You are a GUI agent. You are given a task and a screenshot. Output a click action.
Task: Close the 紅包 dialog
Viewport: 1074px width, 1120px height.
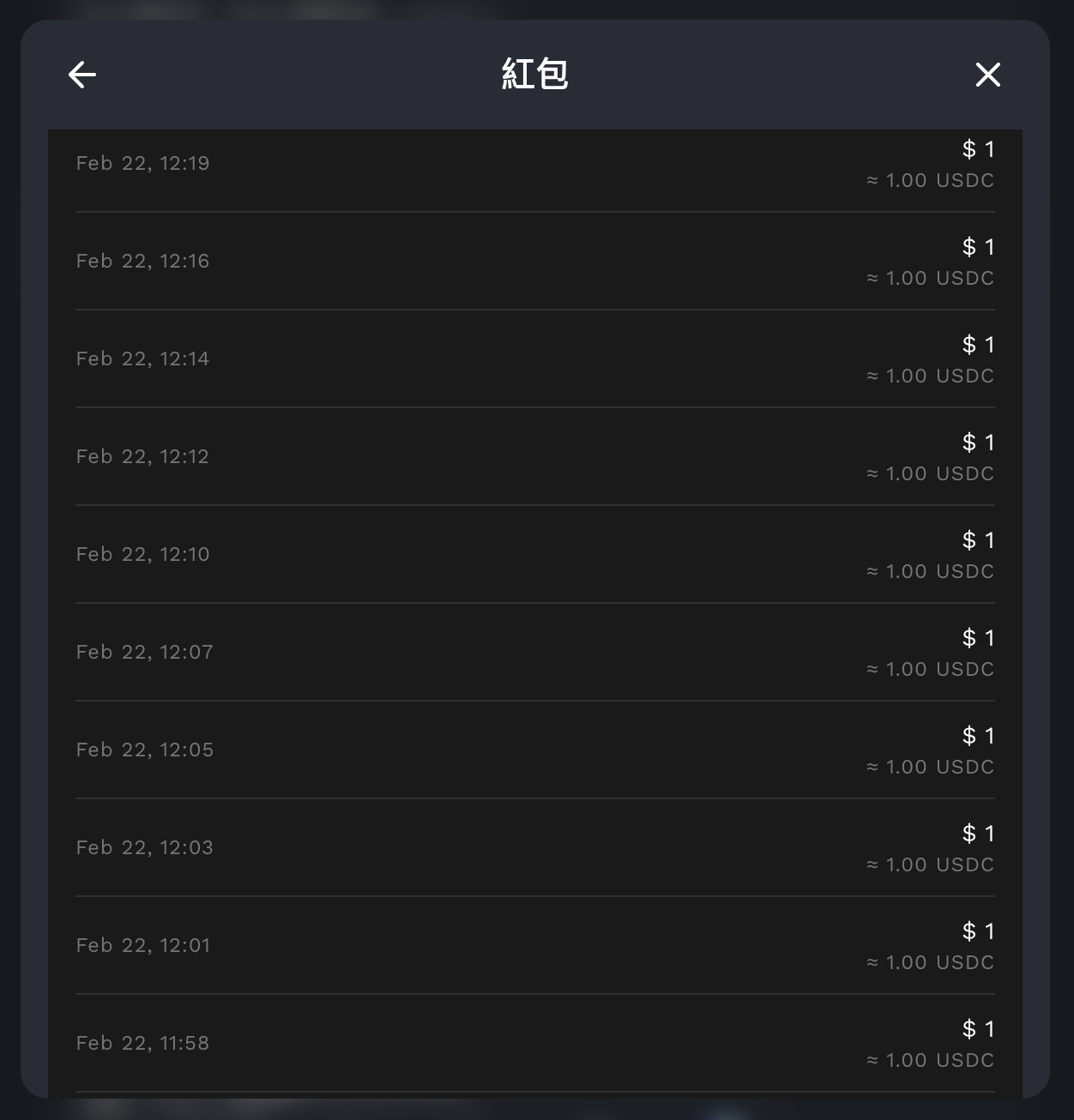(x=987, y=75)
